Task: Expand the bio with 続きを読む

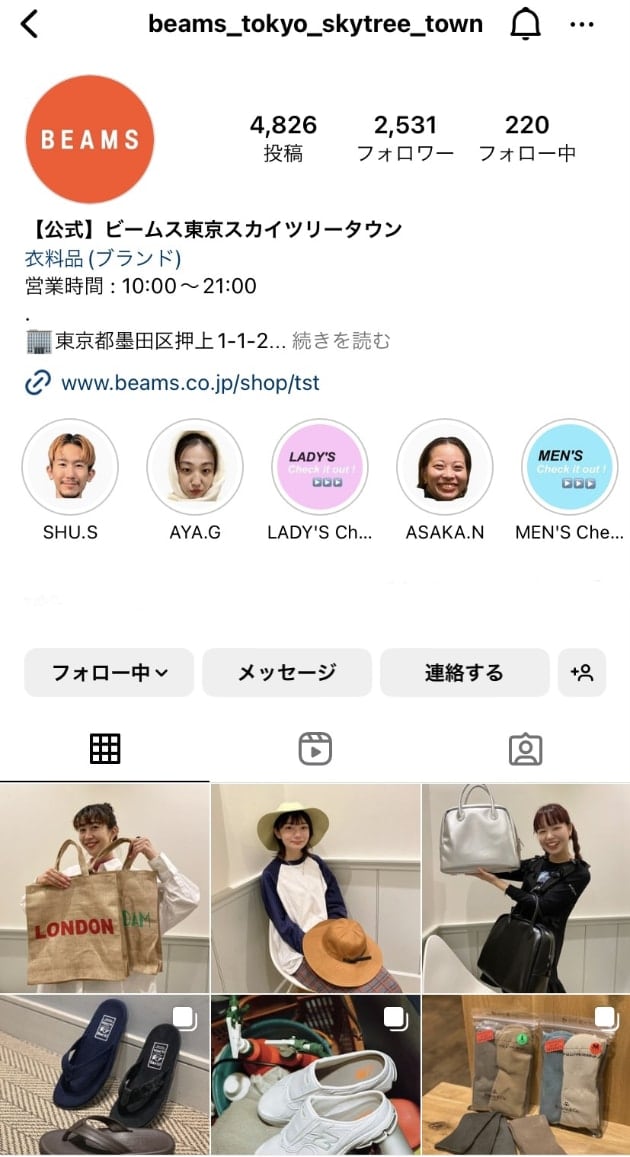Action: click(341, 341)
